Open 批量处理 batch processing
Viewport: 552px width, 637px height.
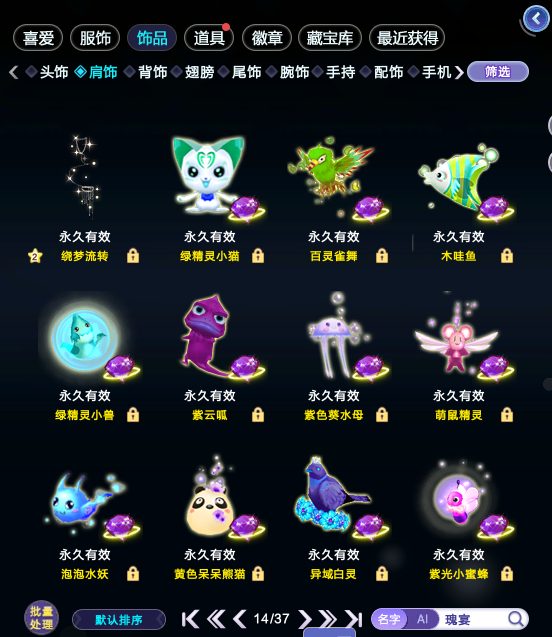click(x=41, y=618)
